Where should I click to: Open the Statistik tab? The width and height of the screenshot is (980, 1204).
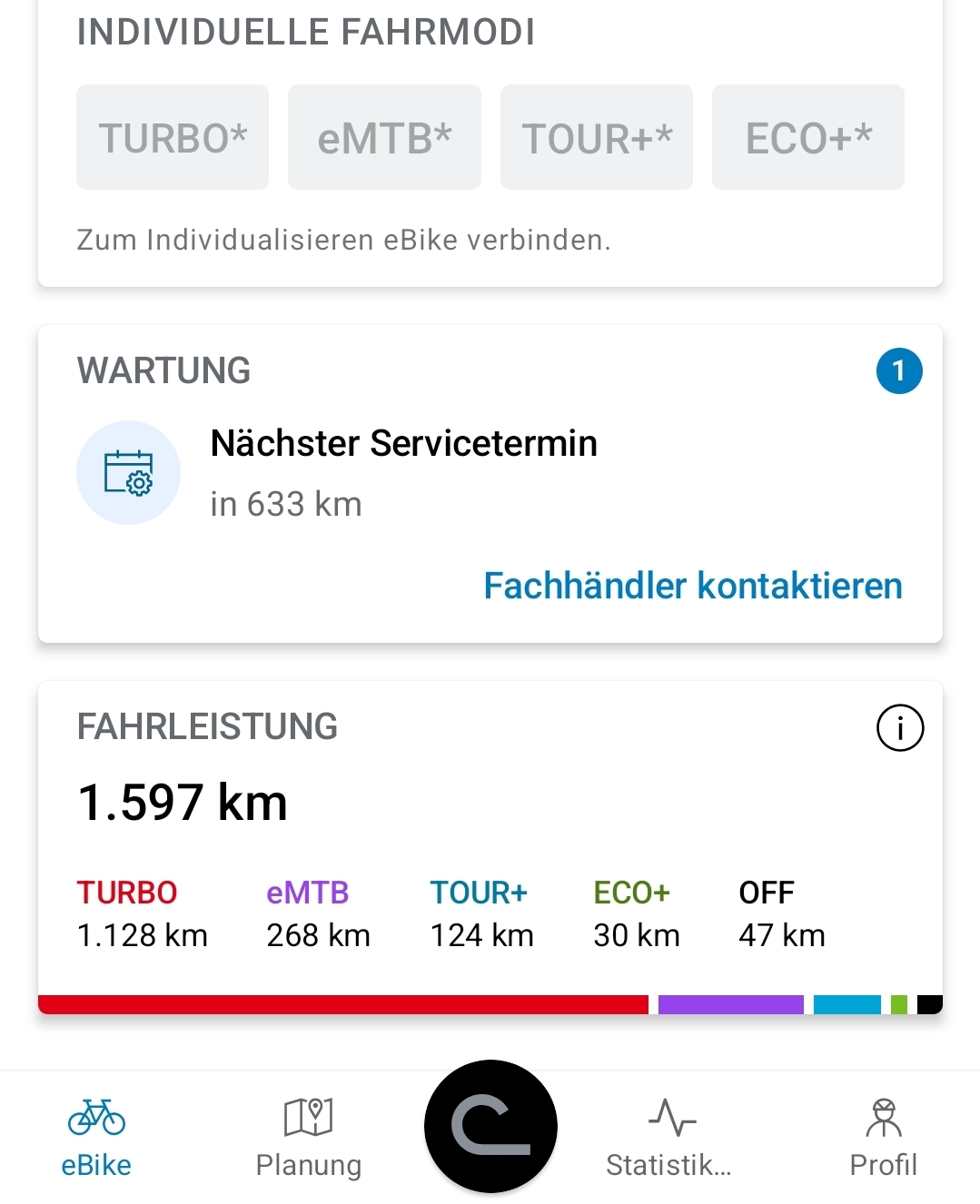(669, 1137)
